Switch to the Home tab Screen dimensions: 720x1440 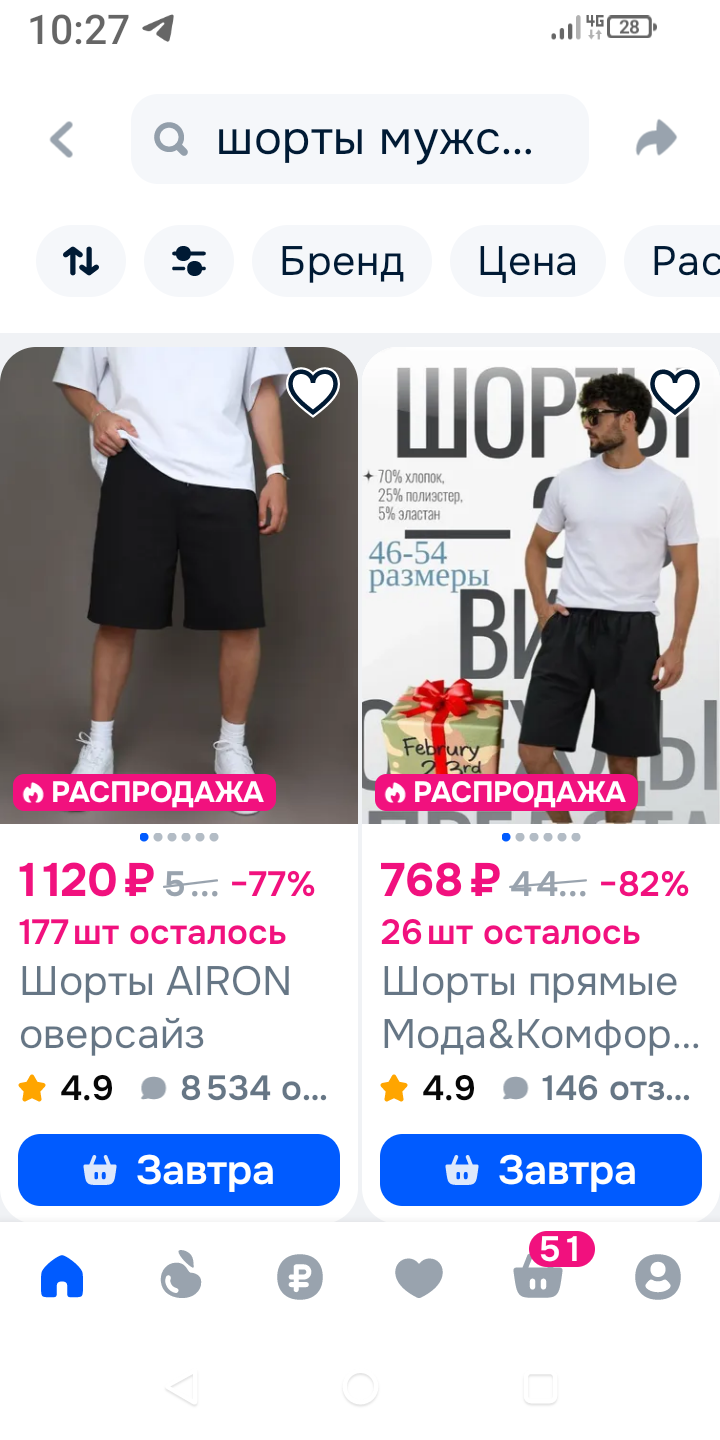(62, 1277)
